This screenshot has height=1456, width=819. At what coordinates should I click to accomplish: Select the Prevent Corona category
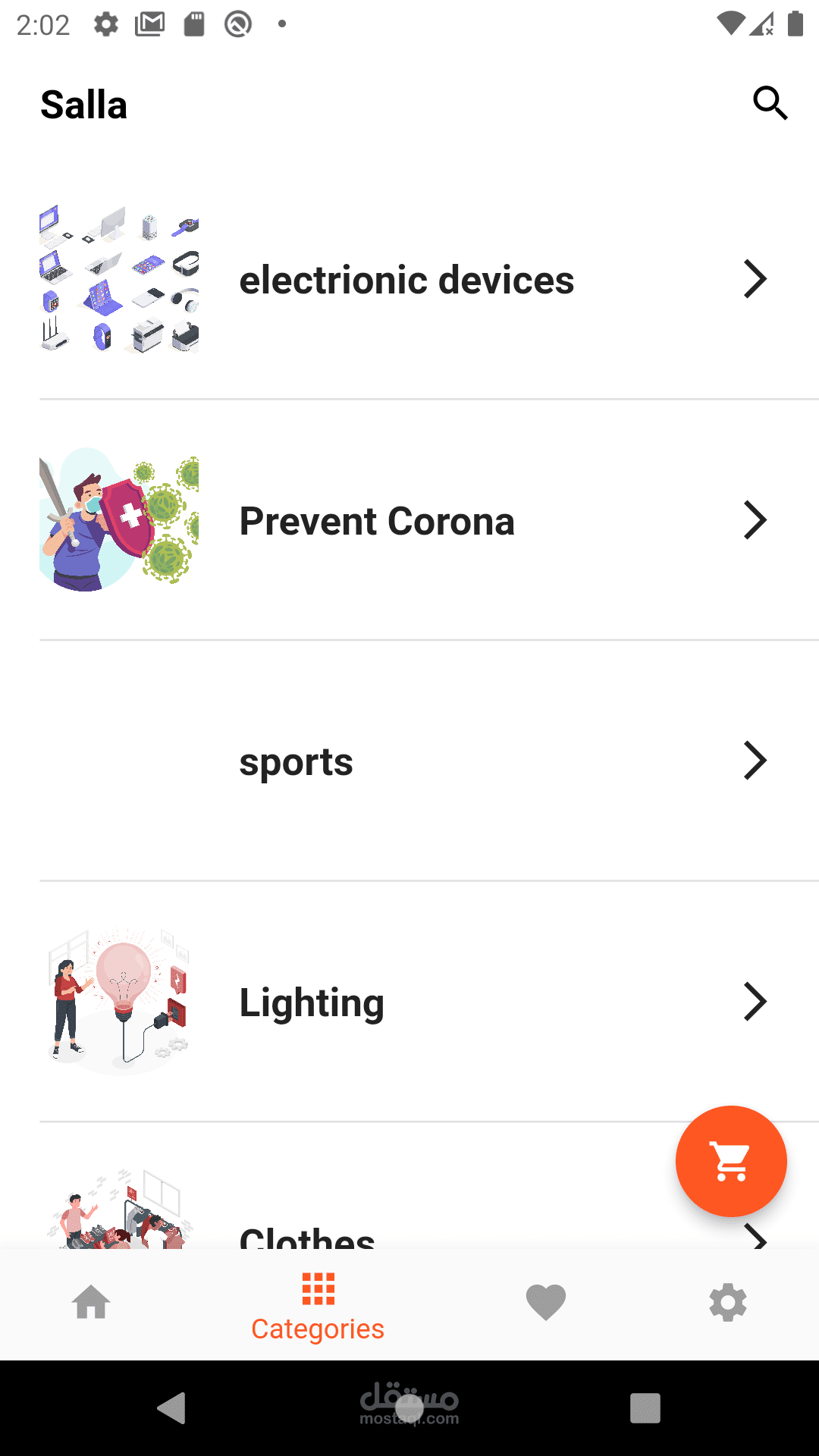(377, 521)
